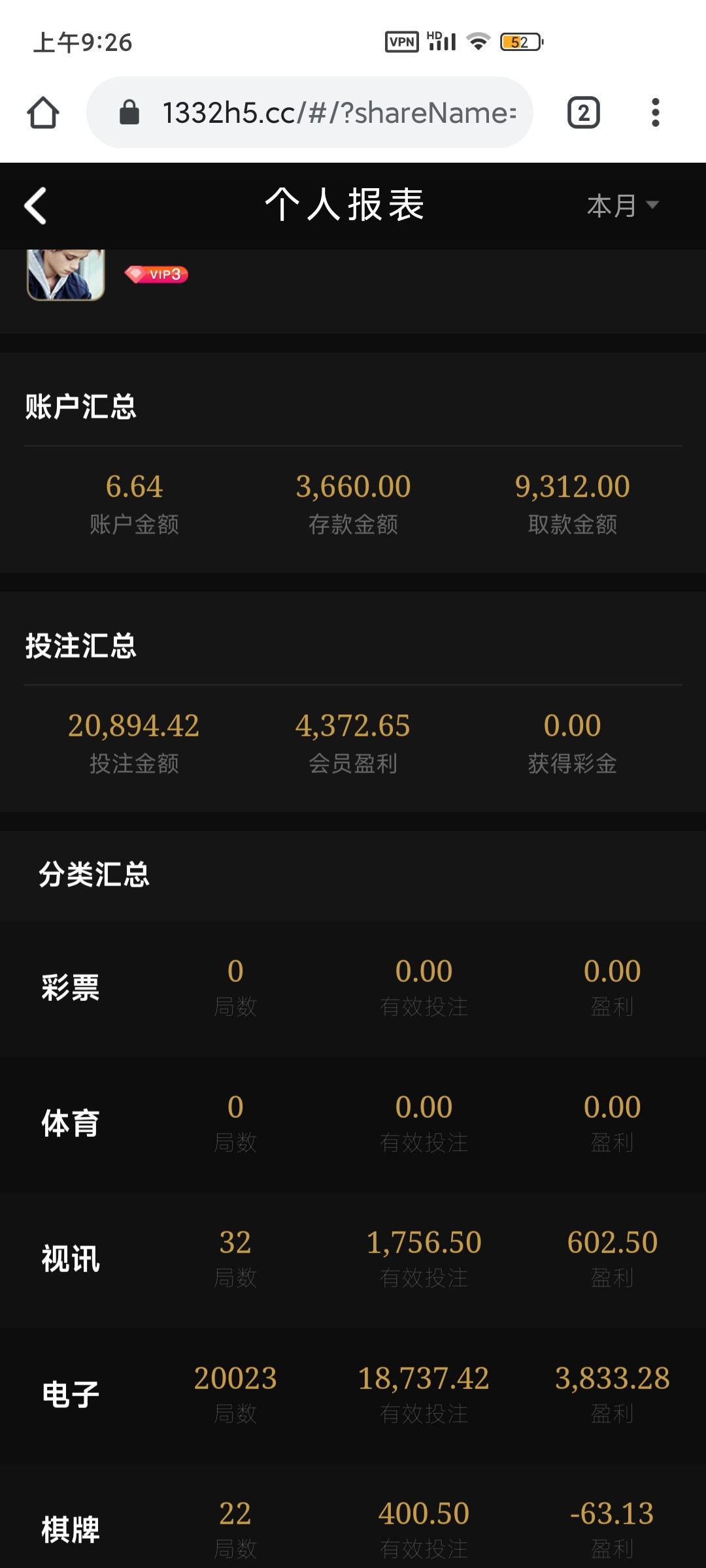Tap the browser home button
This screenshot has height=1568, width=706.
click(43, 113)
